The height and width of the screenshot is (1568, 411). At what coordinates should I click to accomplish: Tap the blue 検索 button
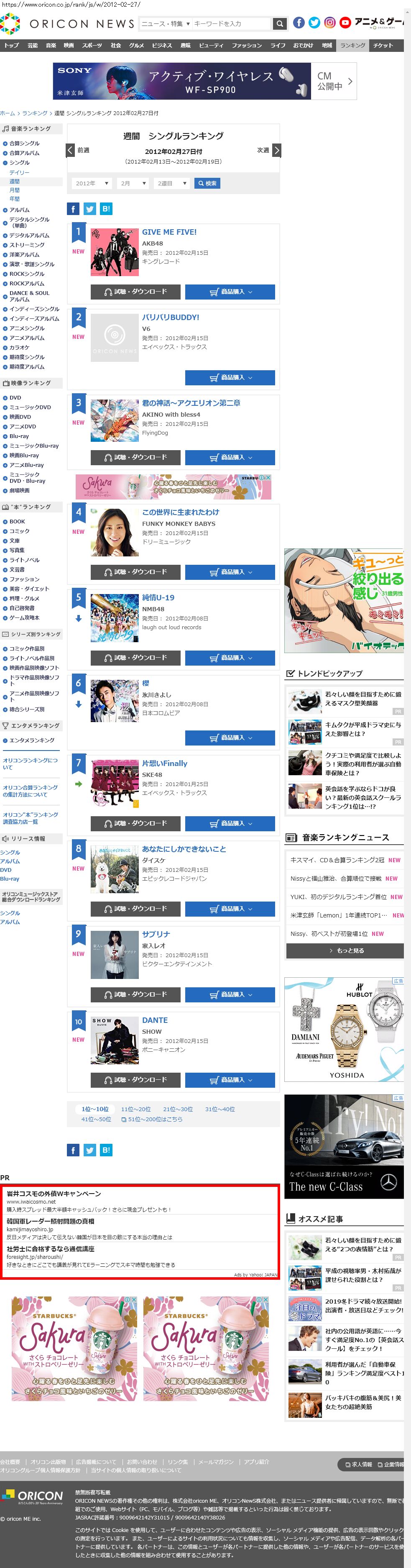tap(207, 183)
